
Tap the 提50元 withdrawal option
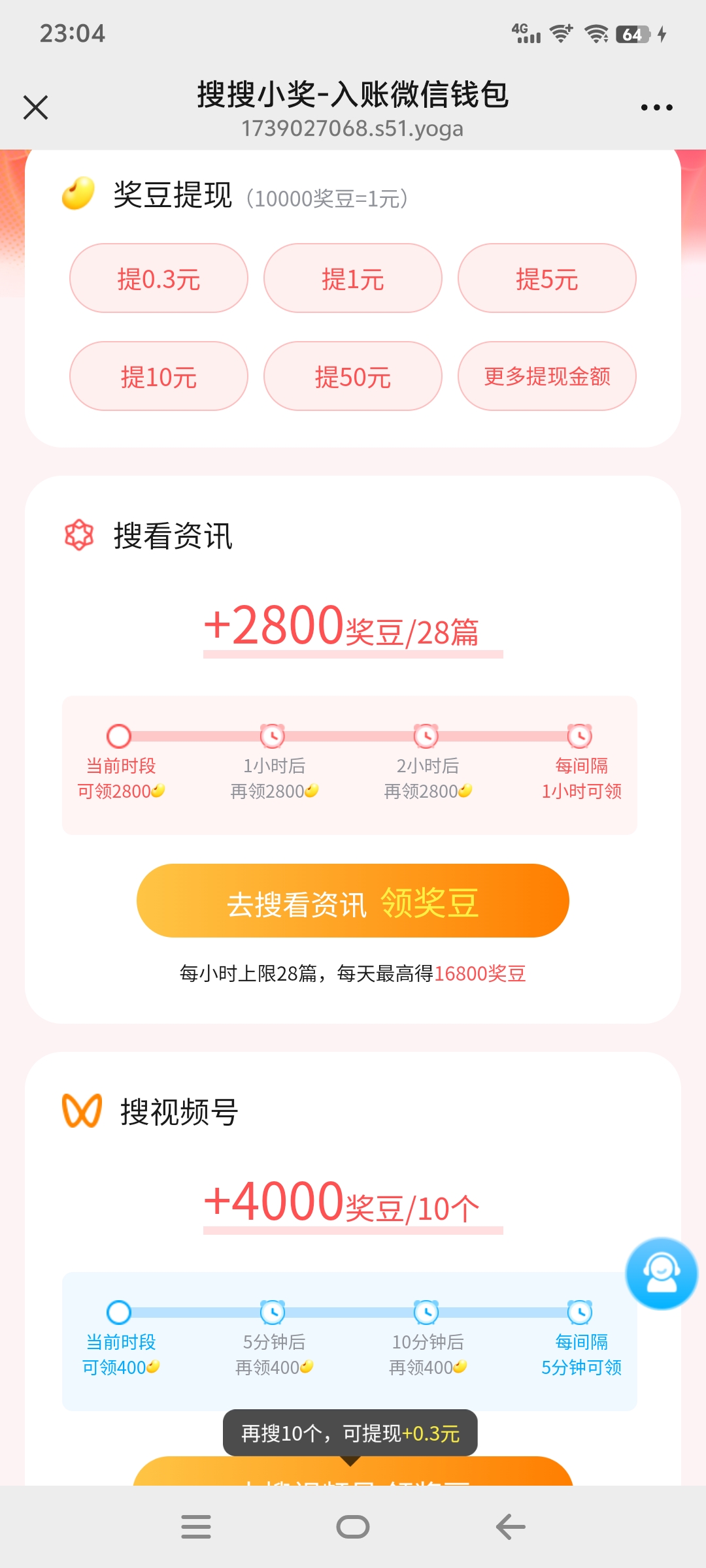pyautogui.click(x=352, y=376)
